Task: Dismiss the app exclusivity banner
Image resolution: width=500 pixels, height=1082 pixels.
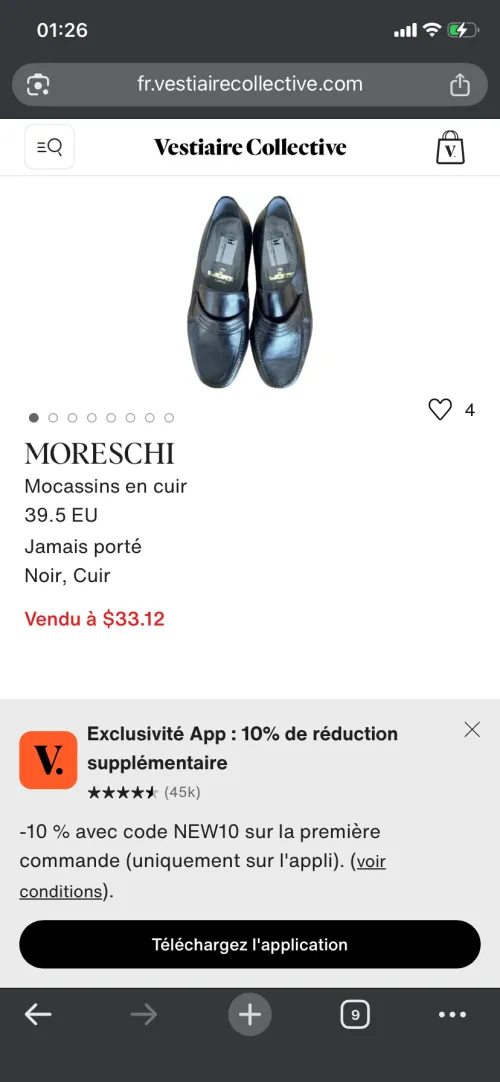Action: pyautogui.click(x=472, y=729)
